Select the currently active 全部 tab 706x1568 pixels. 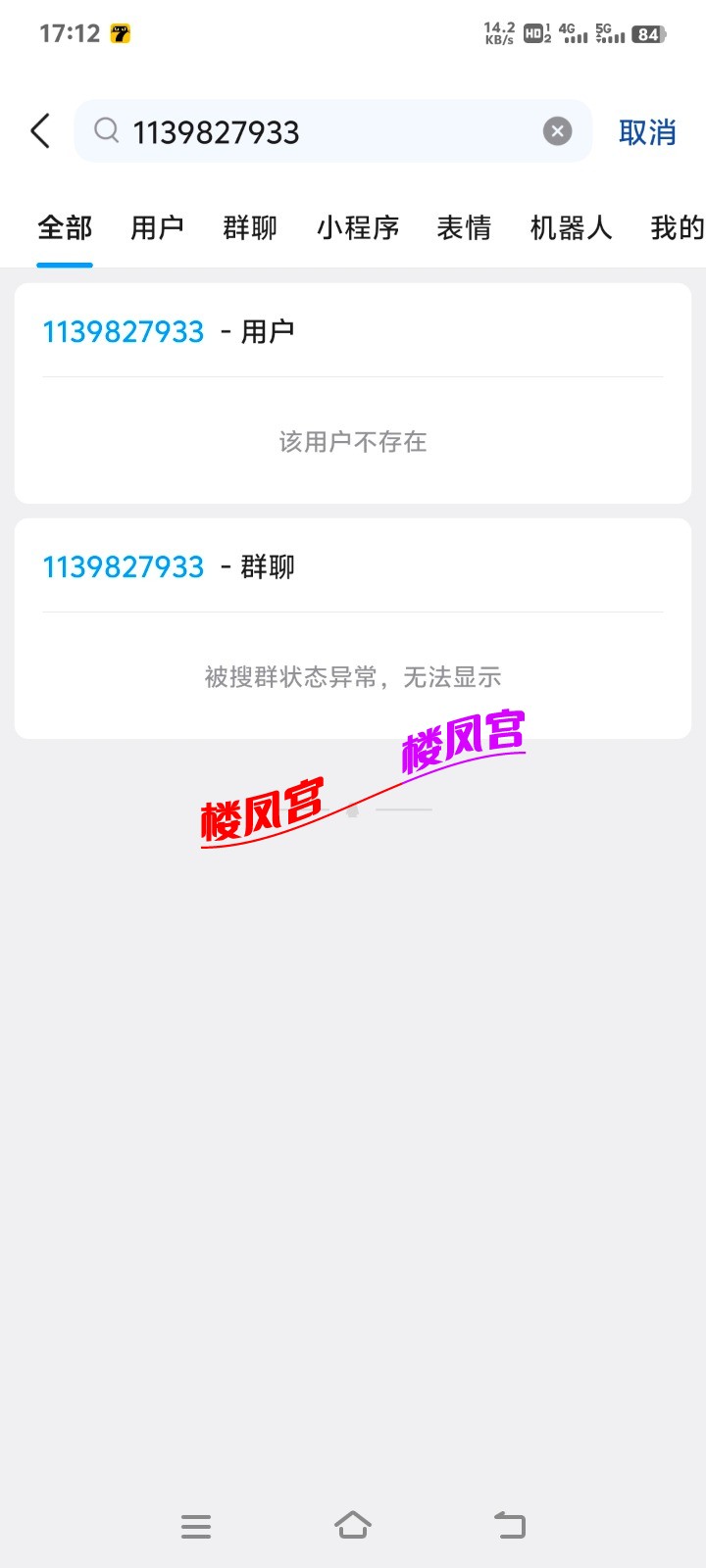65,227
